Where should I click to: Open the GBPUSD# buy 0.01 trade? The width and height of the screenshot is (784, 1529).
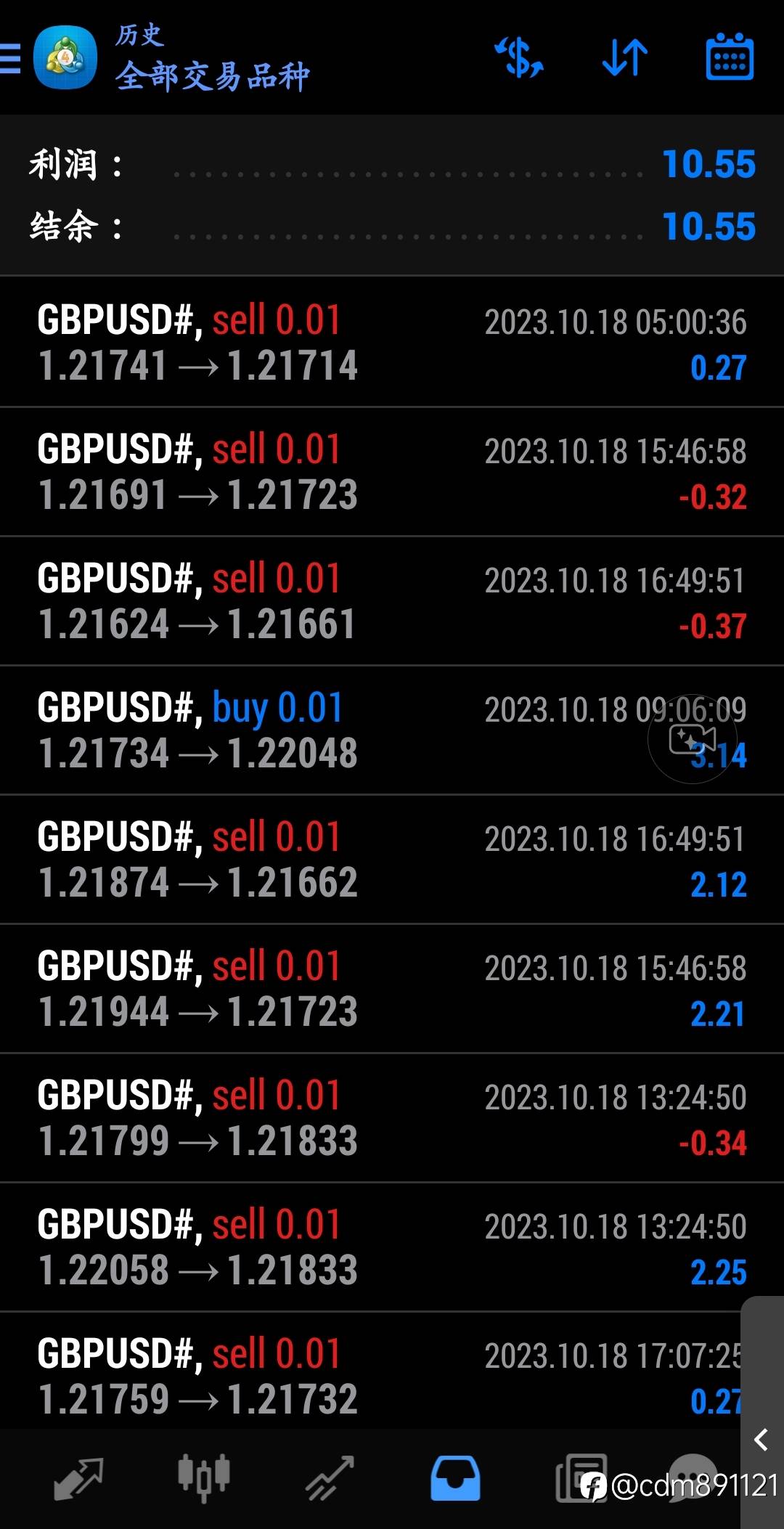[x=392, y=730]
